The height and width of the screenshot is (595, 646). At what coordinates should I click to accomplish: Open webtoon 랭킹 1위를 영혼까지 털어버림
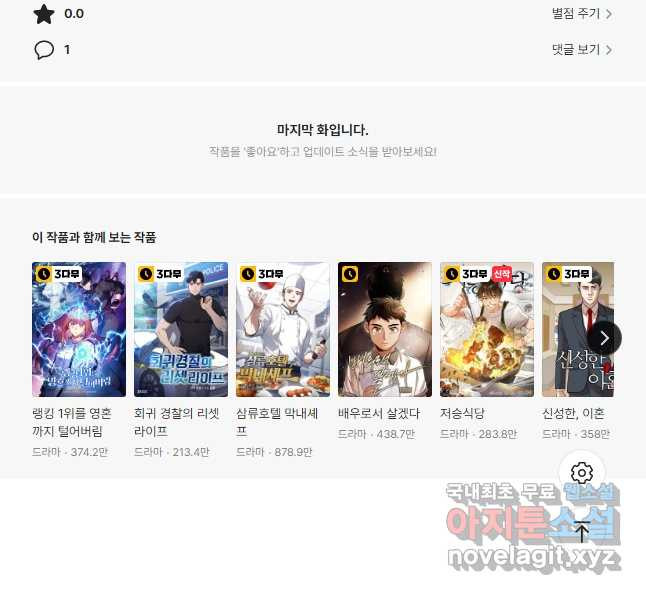pyautogui.click(x=79, y=330)
